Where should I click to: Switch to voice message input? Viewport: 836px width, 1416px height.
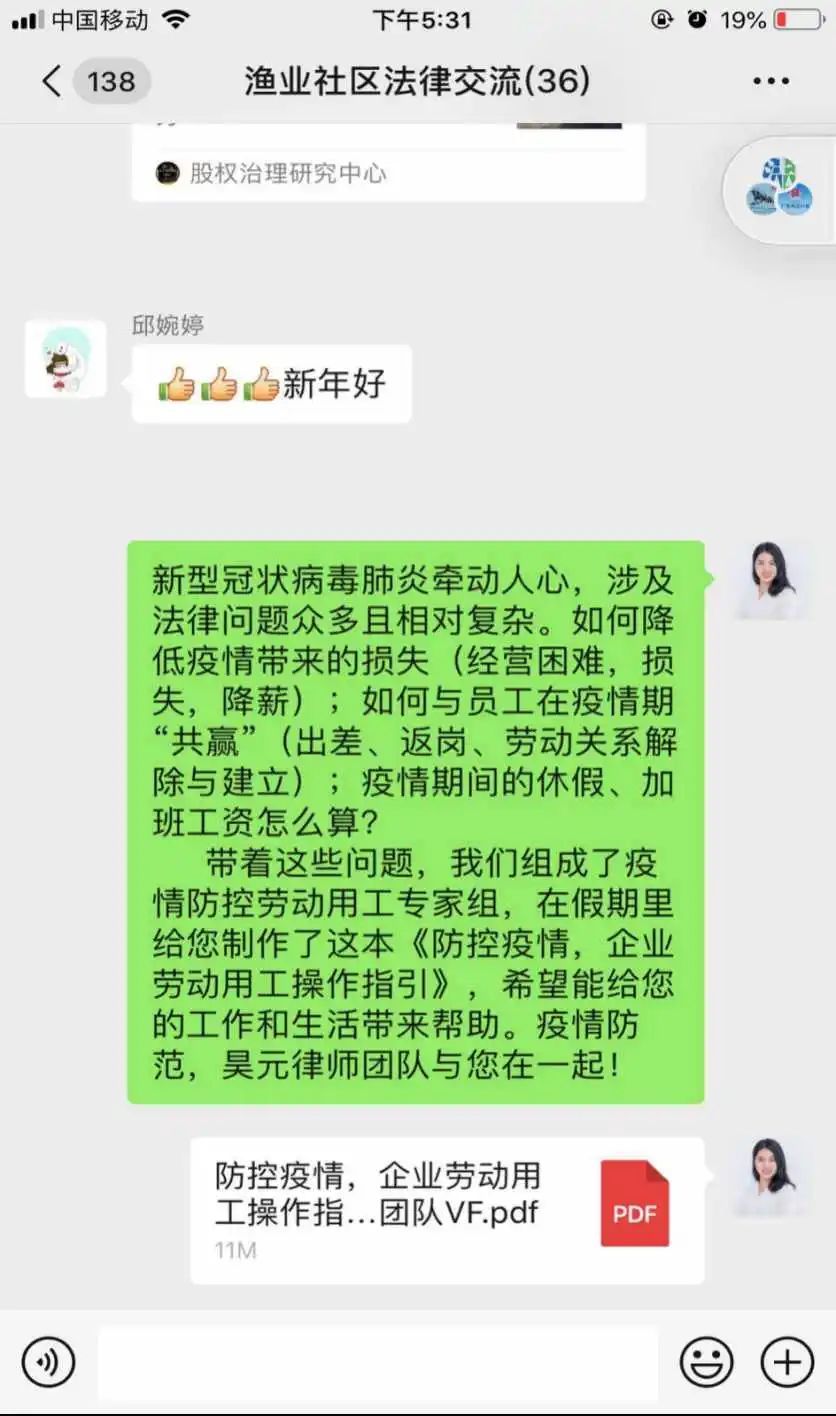pos(48,1361)
